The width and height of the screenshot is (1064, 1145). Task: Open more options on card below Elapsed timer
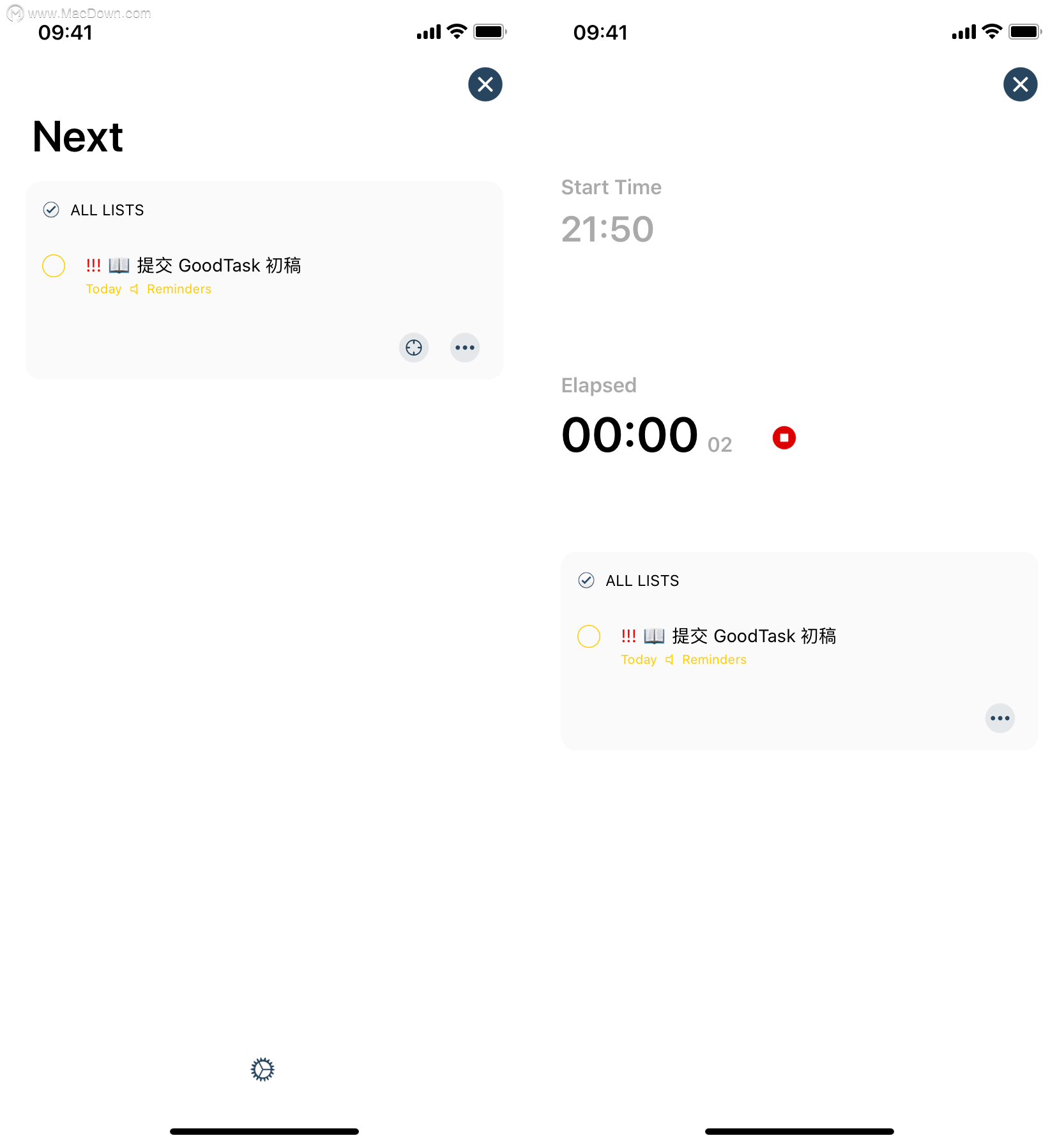pos(999,718)
